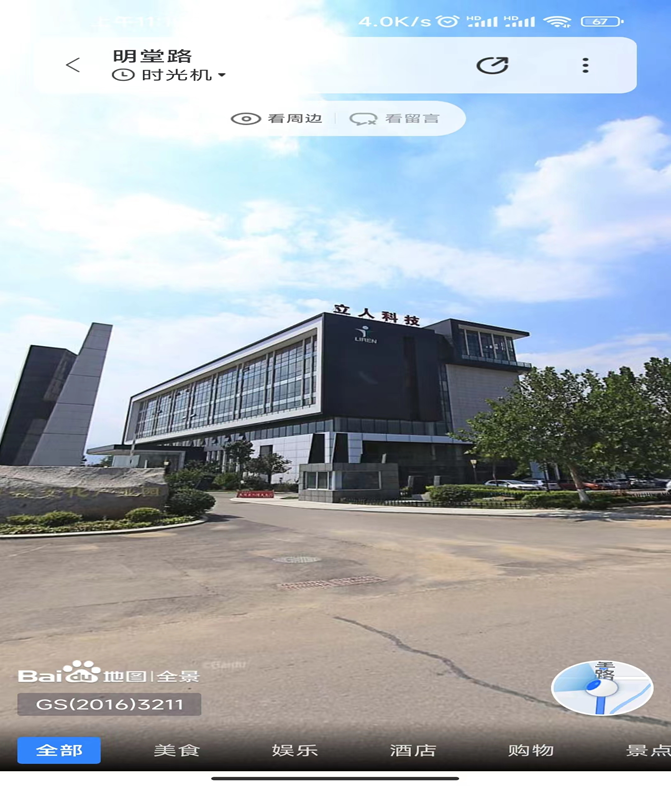Open the 时光机 time machine dropdown
This screenshot has height=786, width=671.
pos(168,75)
